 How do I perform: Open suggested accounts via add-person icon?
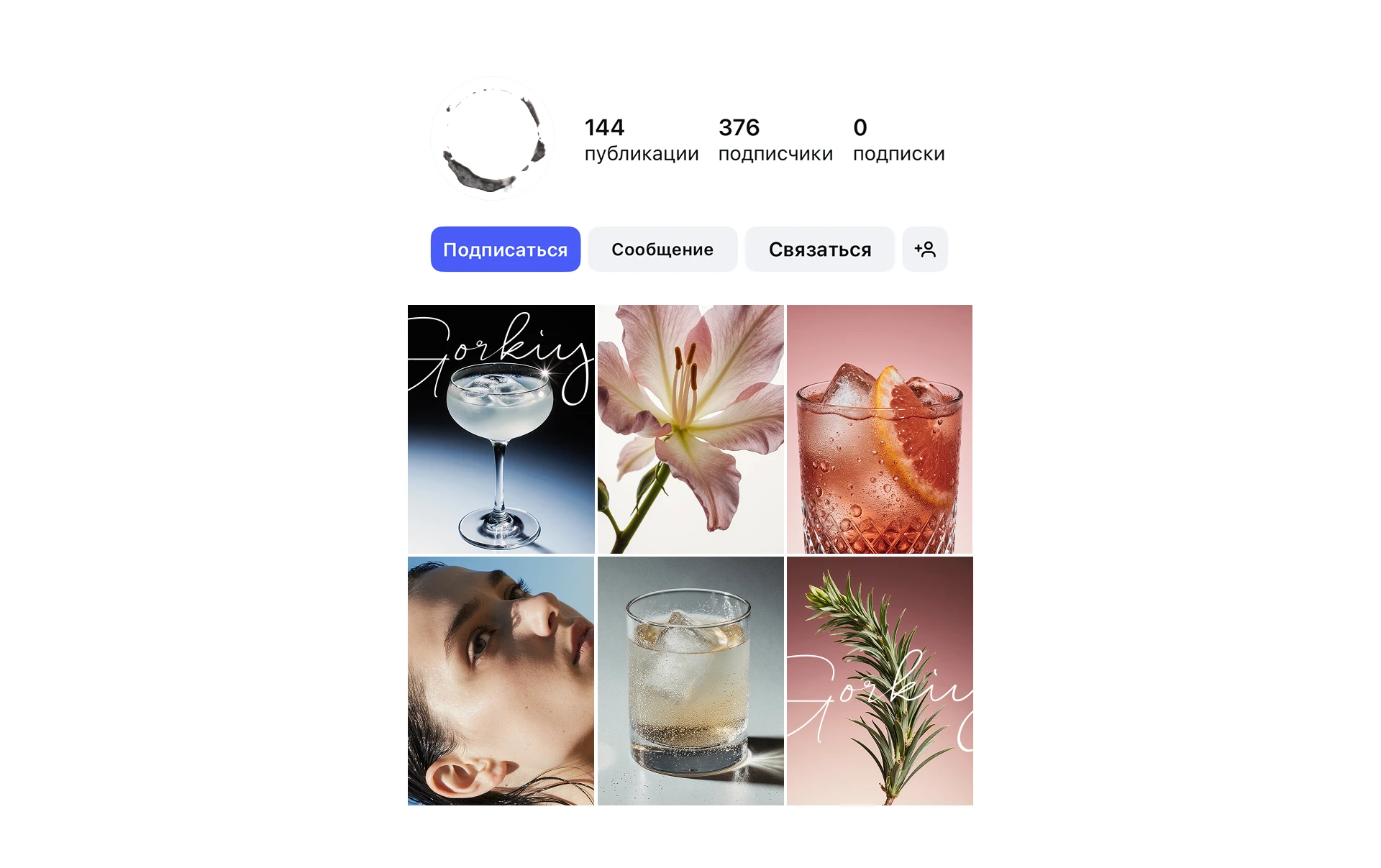pos(925,250)
